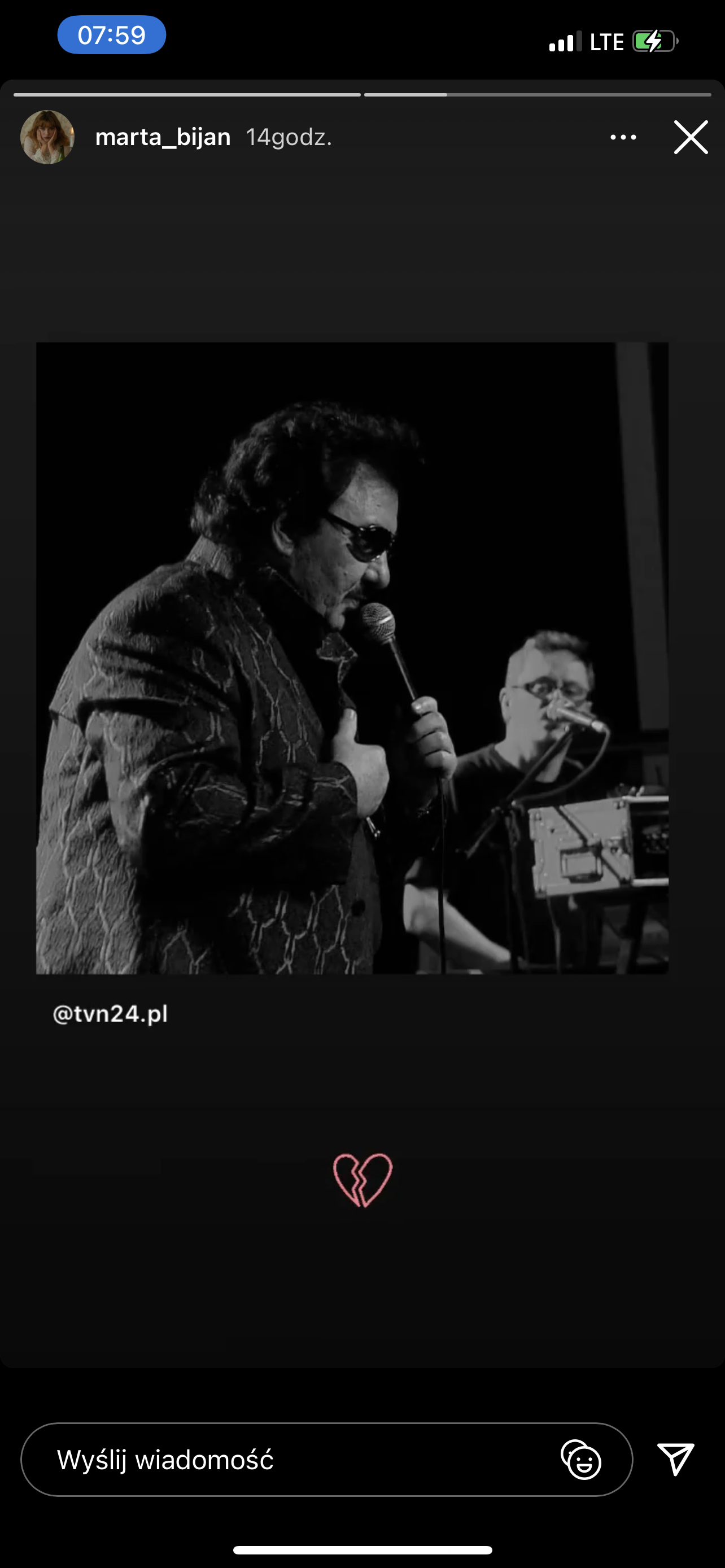Open the @tvn24.pl account mention
This screenshot has width=725, height=1568.
point(110,1014)
